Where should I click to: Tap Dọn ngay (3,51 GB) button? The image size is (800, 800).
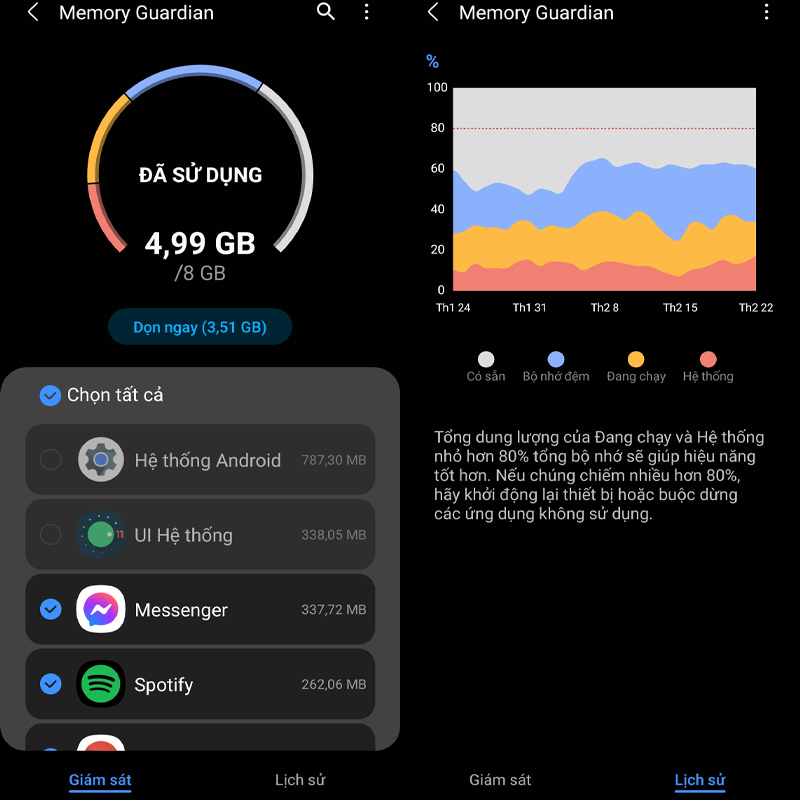[x=200, y=327]
